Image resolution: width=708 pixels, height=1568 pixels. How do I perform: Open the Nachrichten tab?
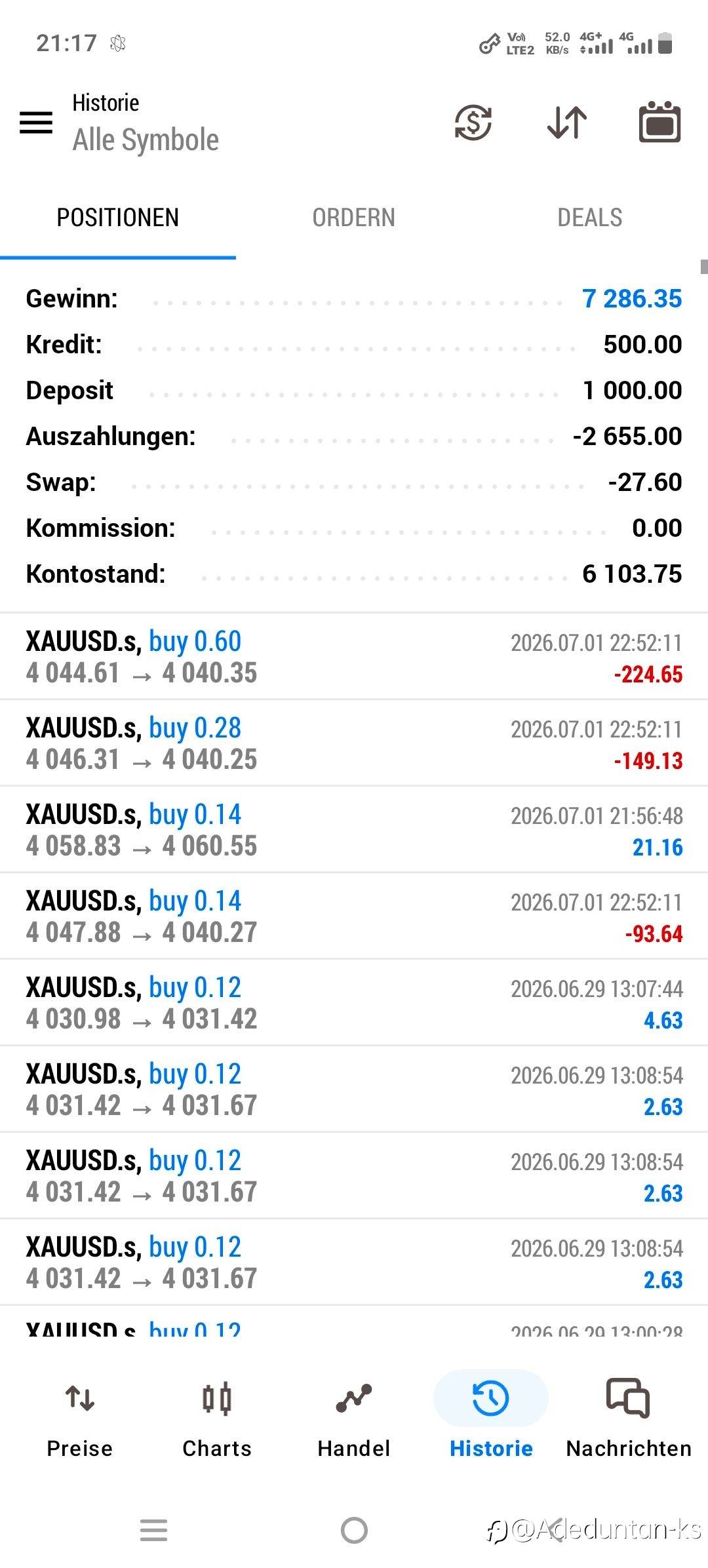coord(629,1419)
